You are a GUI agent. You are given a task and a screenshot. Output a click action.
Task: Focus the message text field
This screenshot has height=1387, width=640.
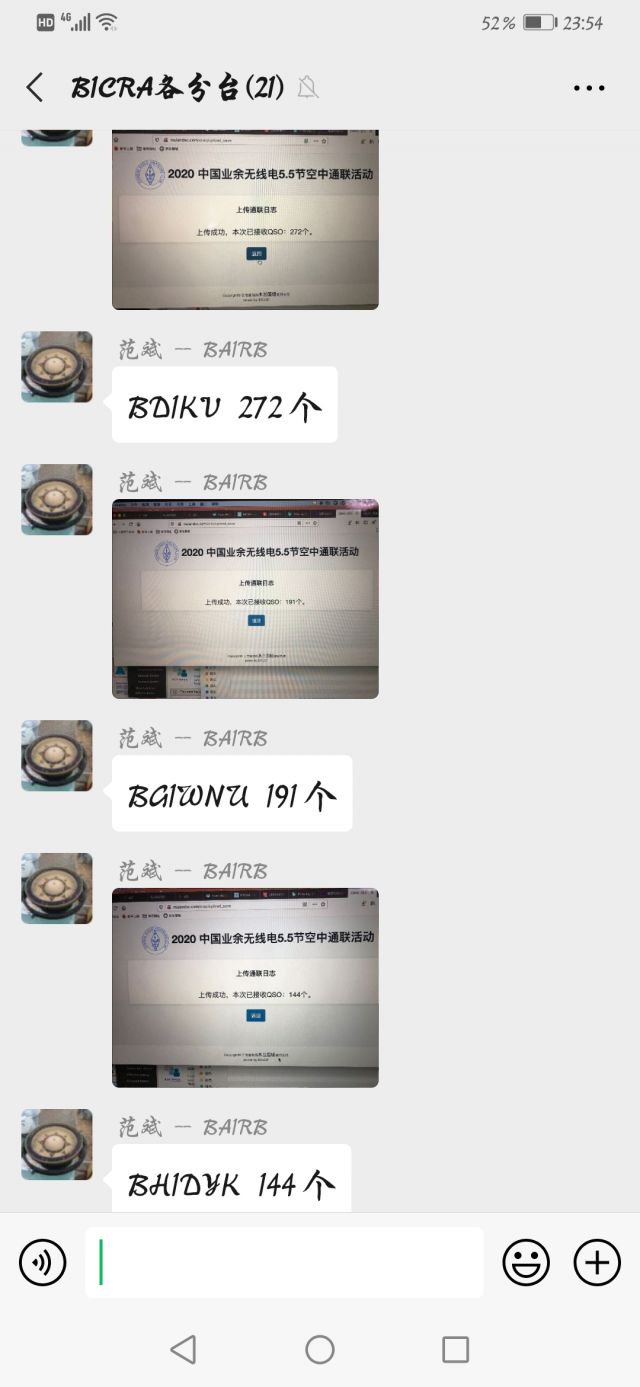[x=284, y=1262]
